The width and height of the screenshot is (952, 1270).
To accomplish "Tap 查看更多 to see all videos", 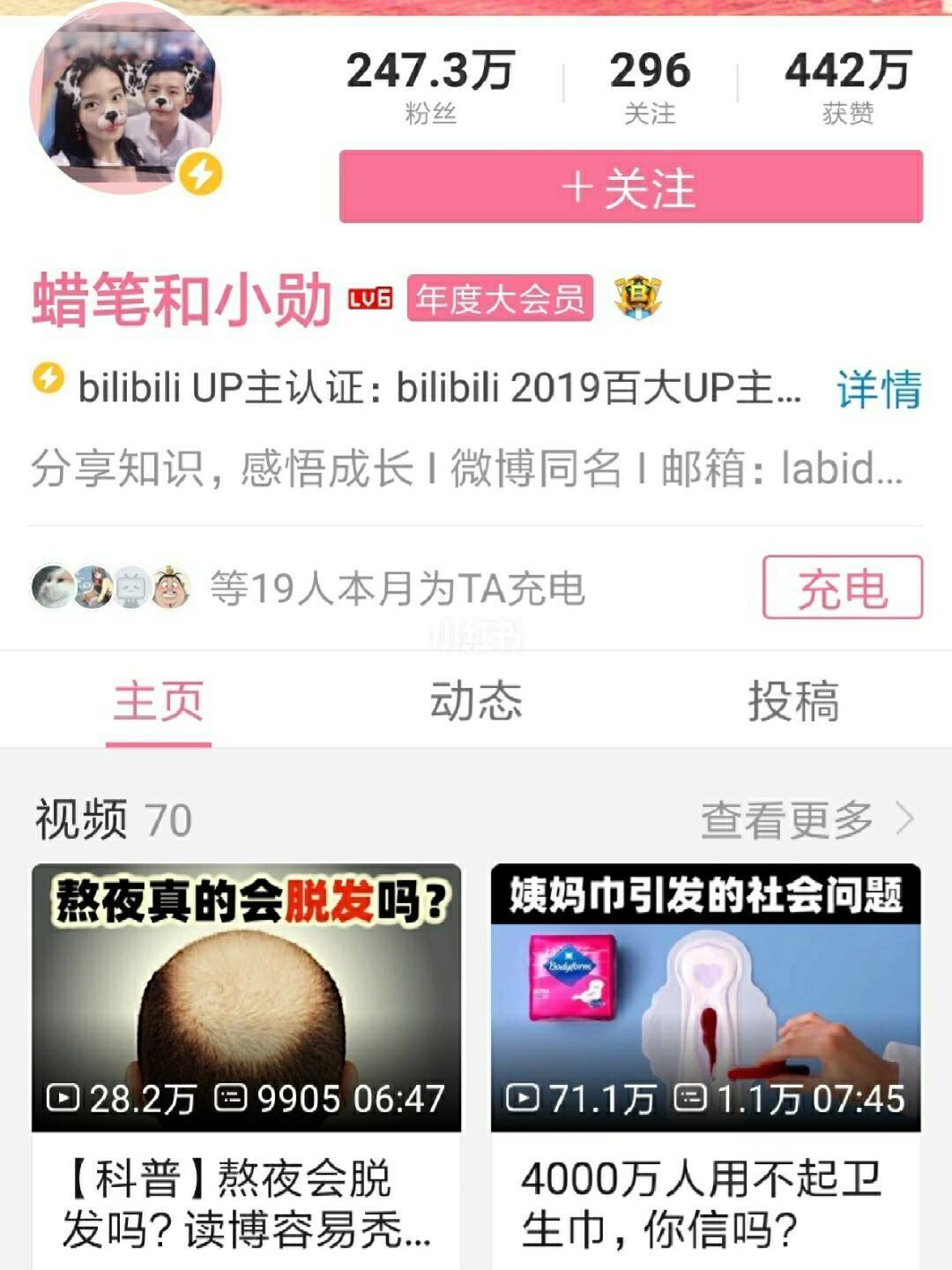I will [x=806, y=819].
